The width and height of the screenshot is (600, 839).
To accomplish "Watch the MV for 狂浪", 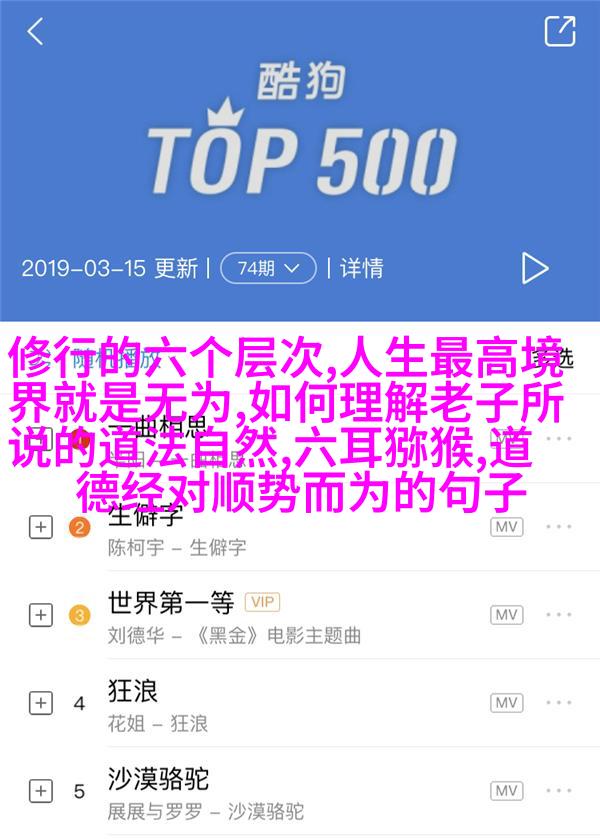I will tap(507, 702).
